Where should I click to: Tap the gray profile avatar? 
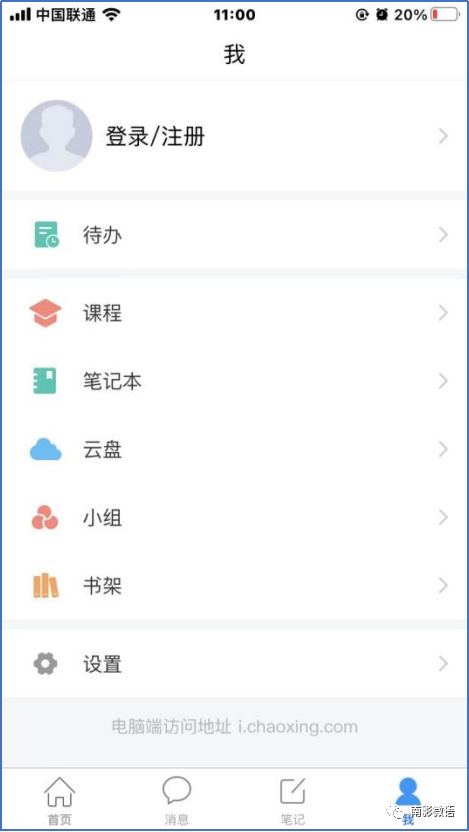point(56,136)
